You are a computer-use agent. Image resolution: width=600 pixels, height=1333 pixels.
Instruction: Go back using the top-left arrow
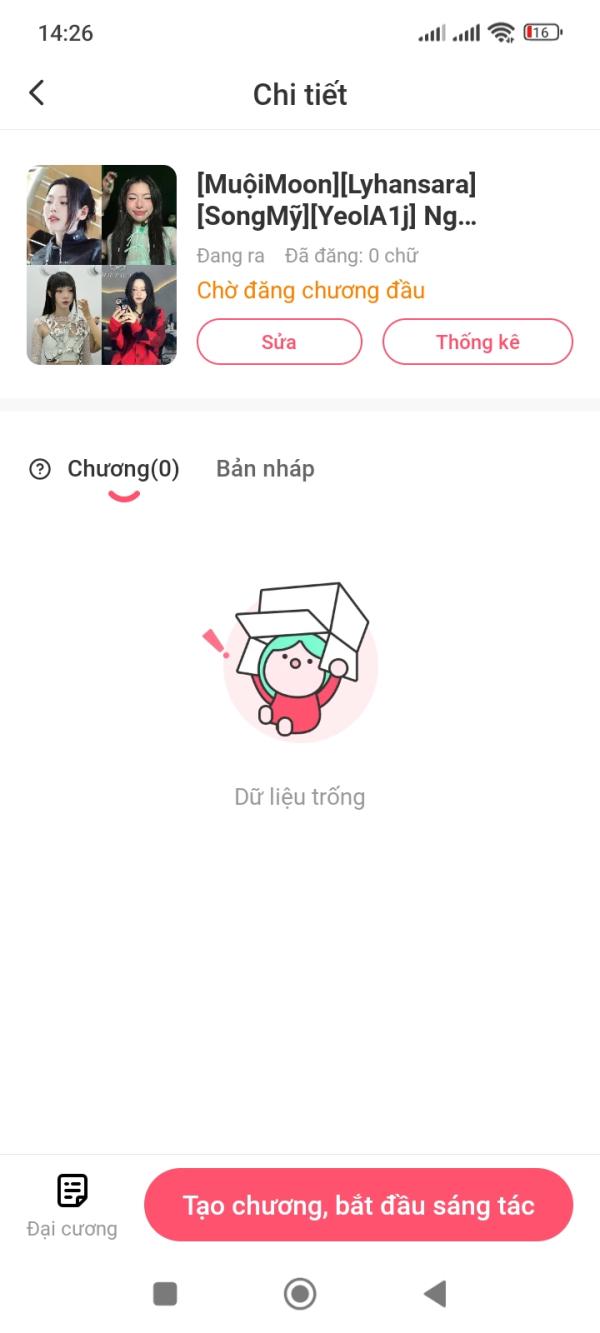37,93
